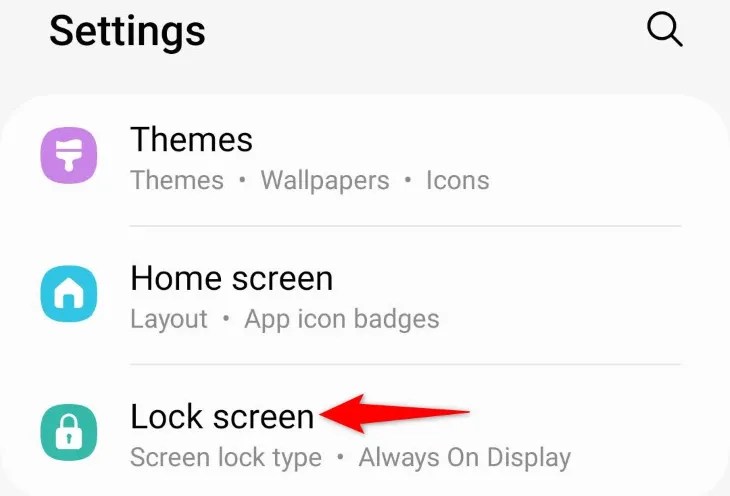This screenshot has width=730, height=496.
Task: Open the settings search icon
Action: (664, 31)
